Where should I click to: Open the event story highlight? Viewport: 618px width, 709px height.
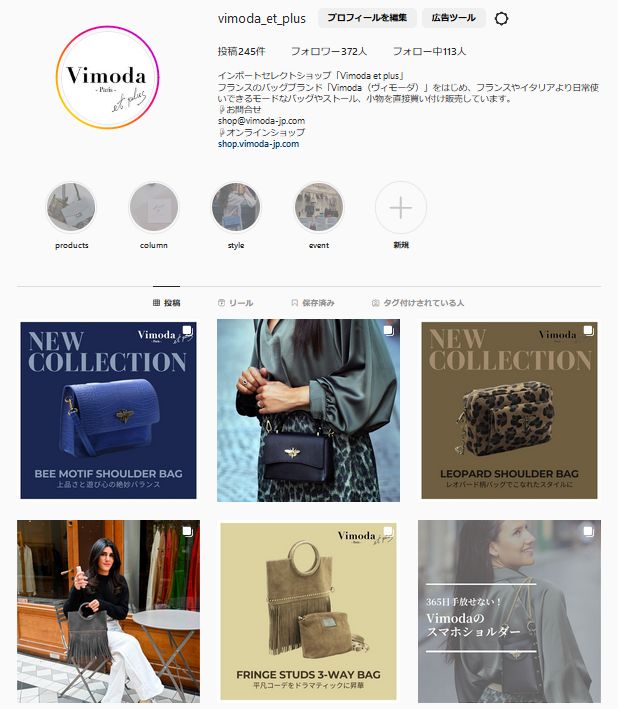tap(319, 208)
